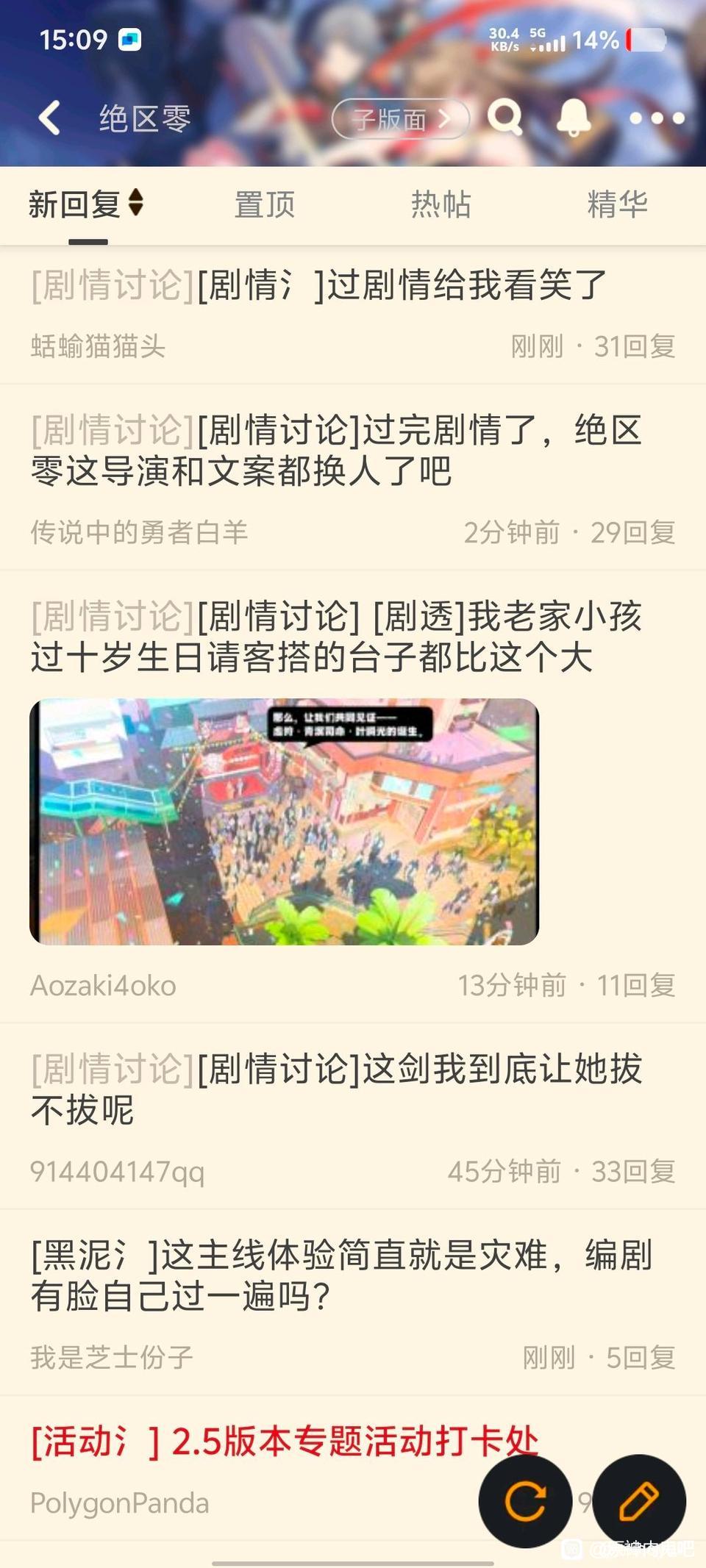The image size is (706, 1568).
Task: Switch to the 置顶 tab
Action: pyautogui.click(x=264, y=204)
